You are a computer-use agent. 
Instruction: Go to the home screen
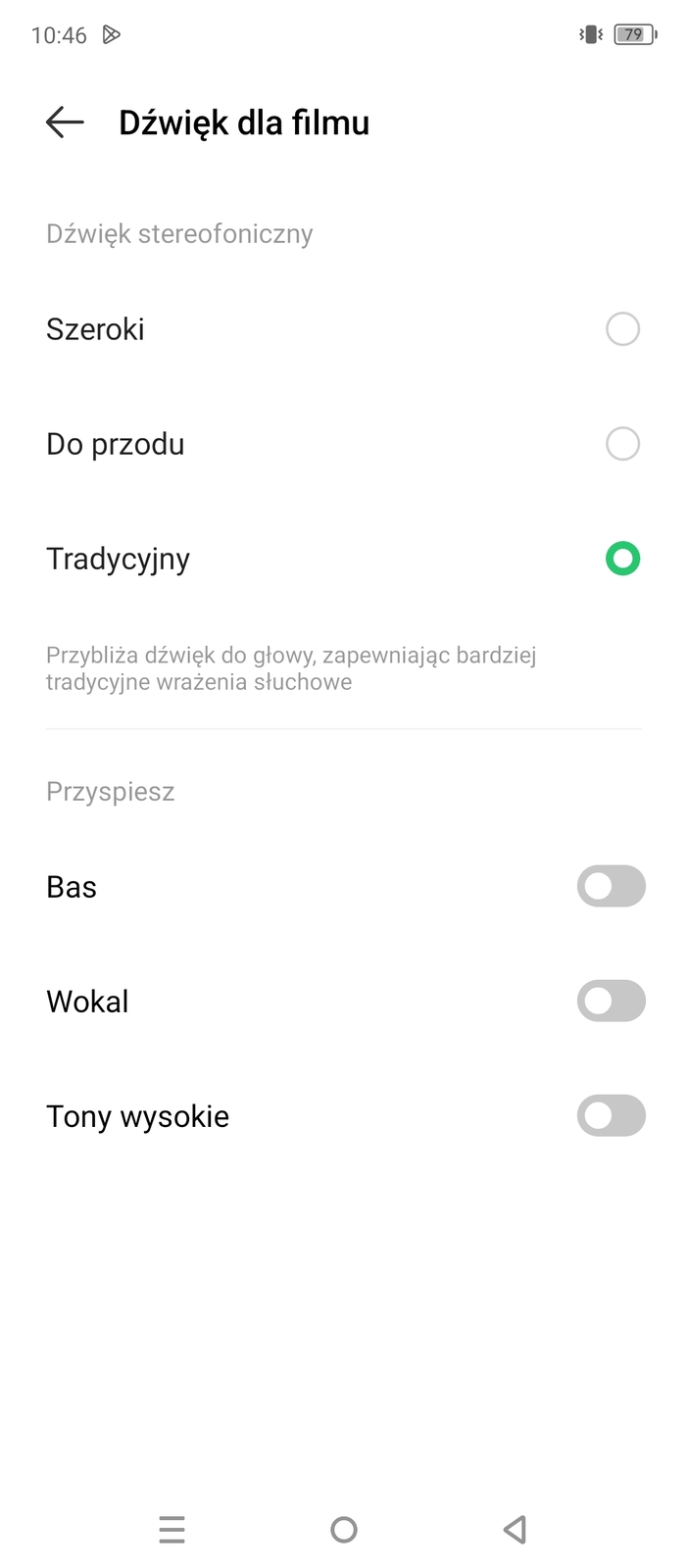click(x=344, y=1530)
